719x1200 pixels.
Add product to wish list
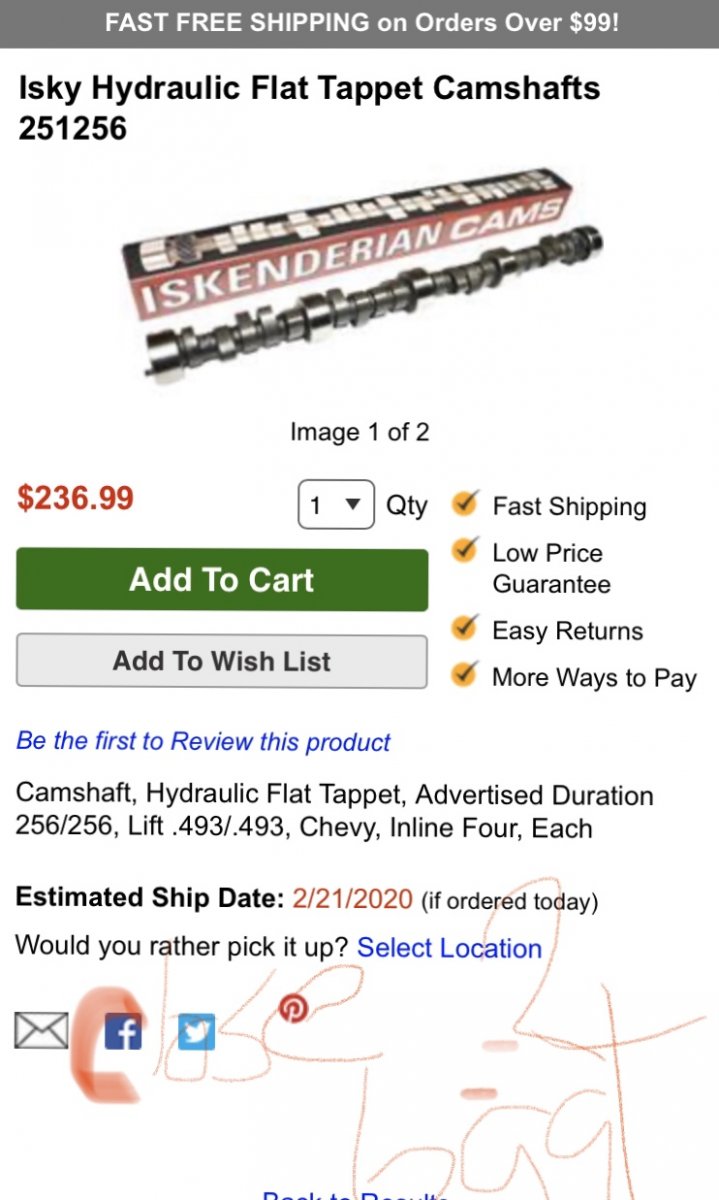(x=221, y=661)
